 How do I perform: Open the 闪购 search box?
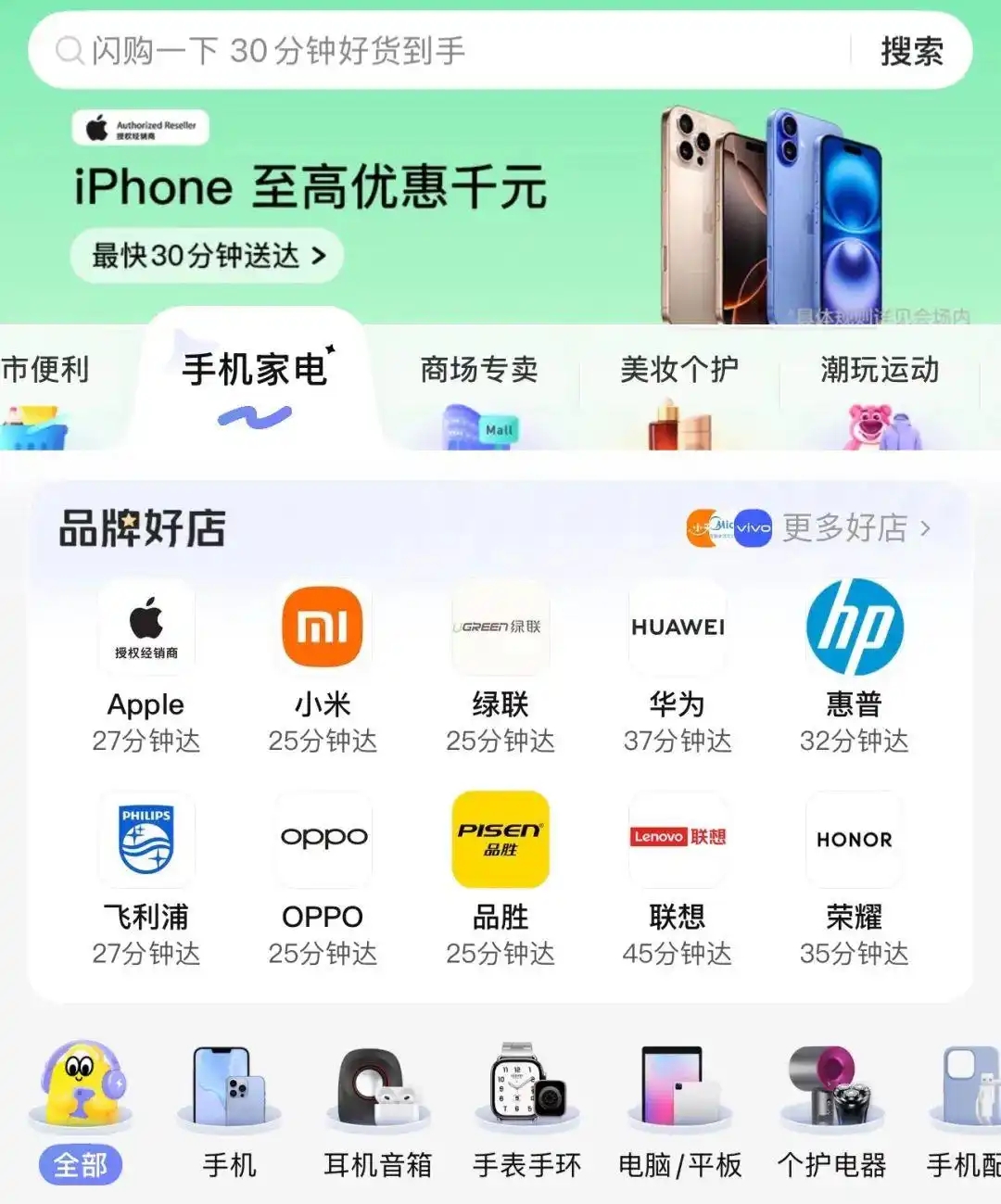tap(417, 51)
